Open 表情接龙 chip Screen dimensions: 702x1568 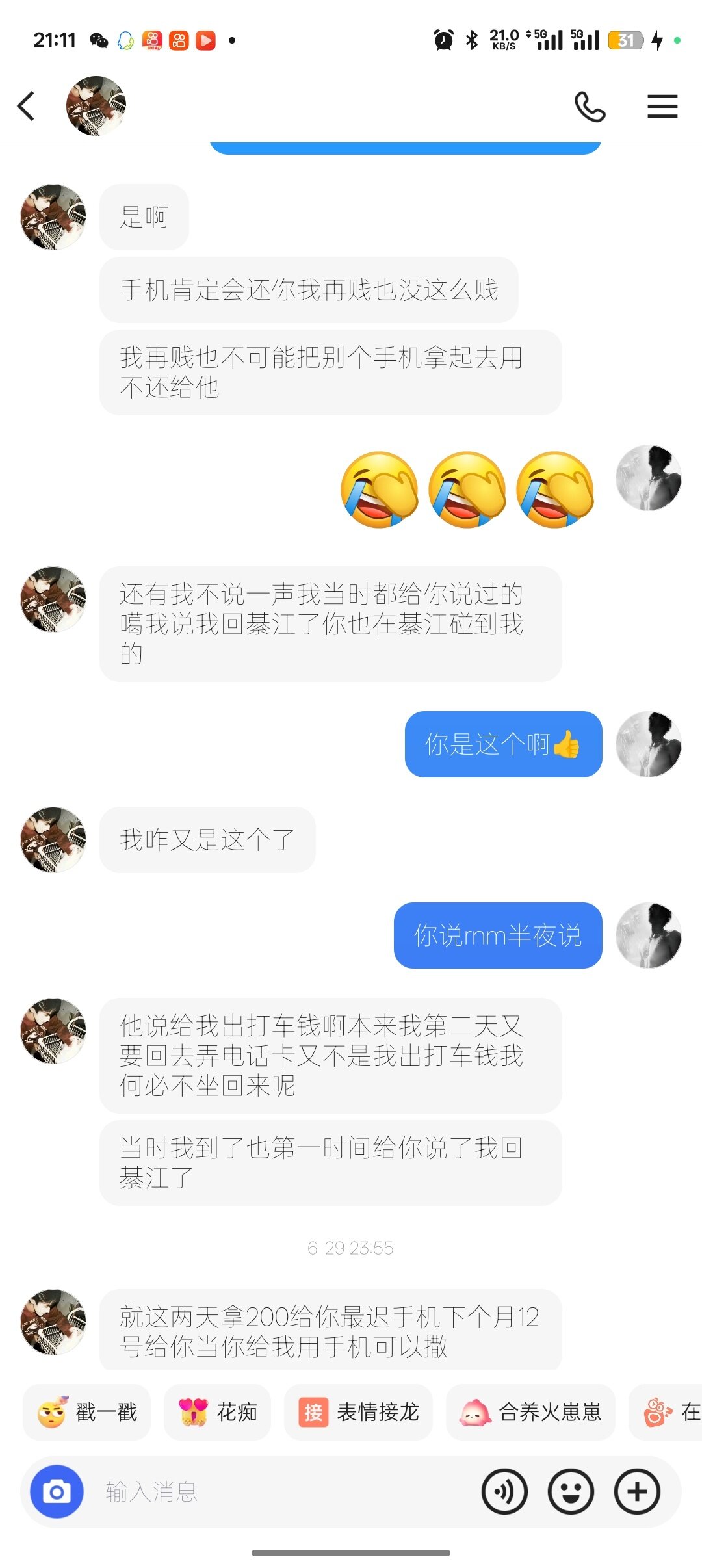pos(358,1412)
